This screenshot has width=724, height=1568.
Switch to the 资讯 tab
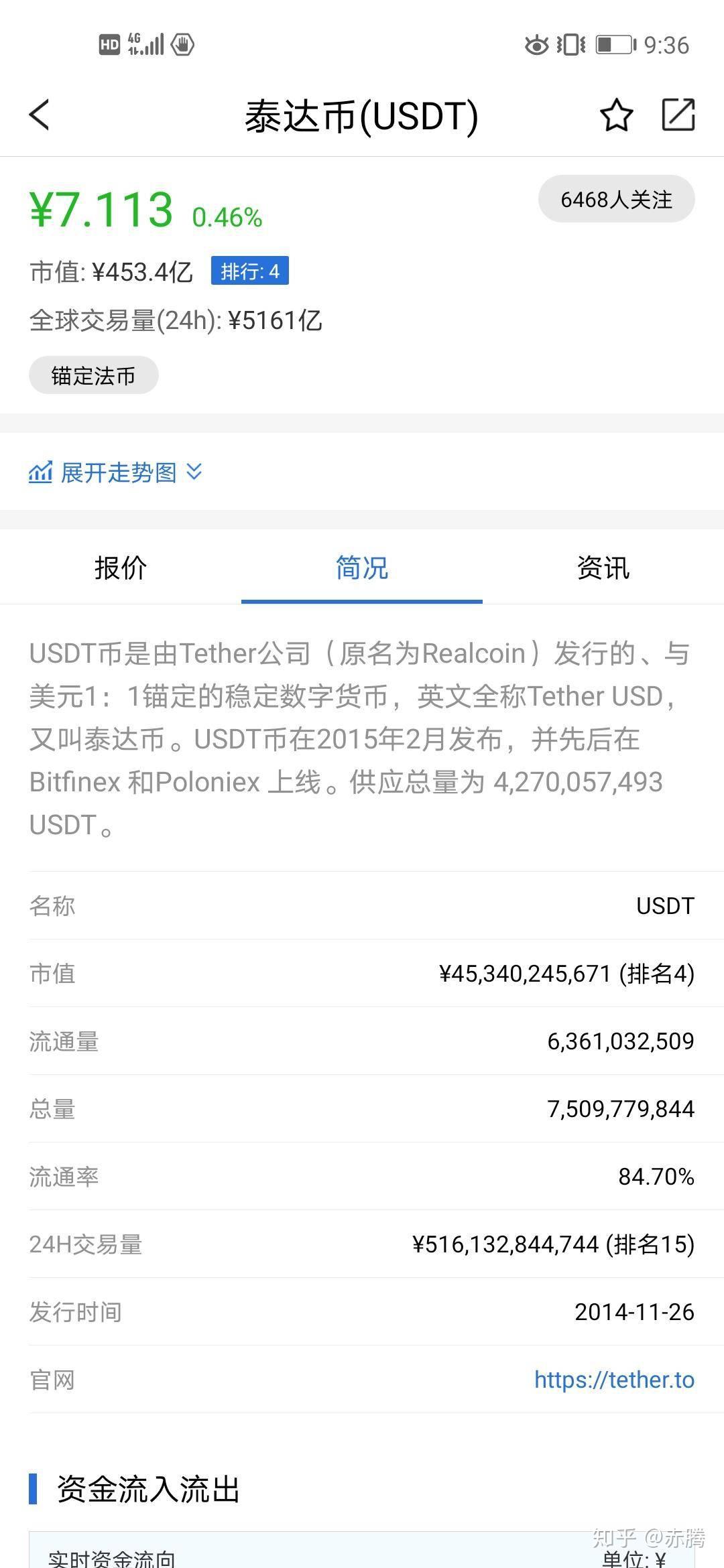point(602,567)
